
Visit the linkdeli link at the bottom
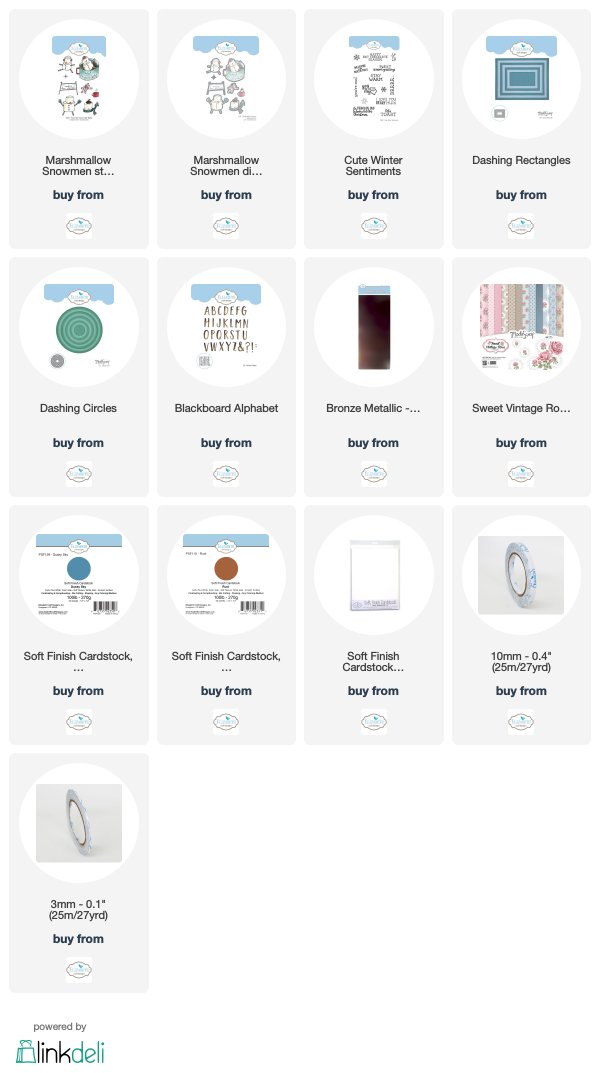[60, 1050]
